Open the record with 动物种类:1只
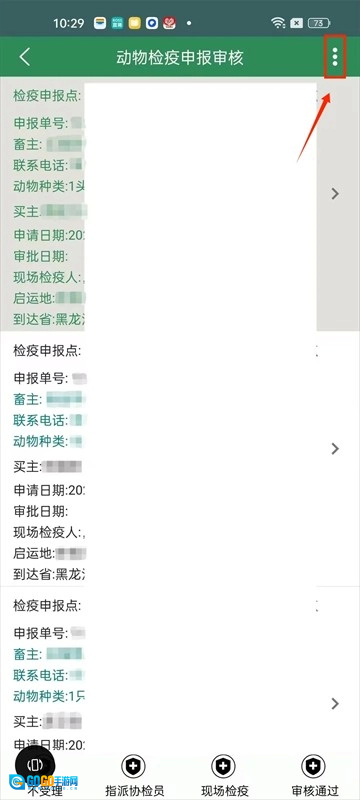360x800 pixels. (x=180, y=668)
